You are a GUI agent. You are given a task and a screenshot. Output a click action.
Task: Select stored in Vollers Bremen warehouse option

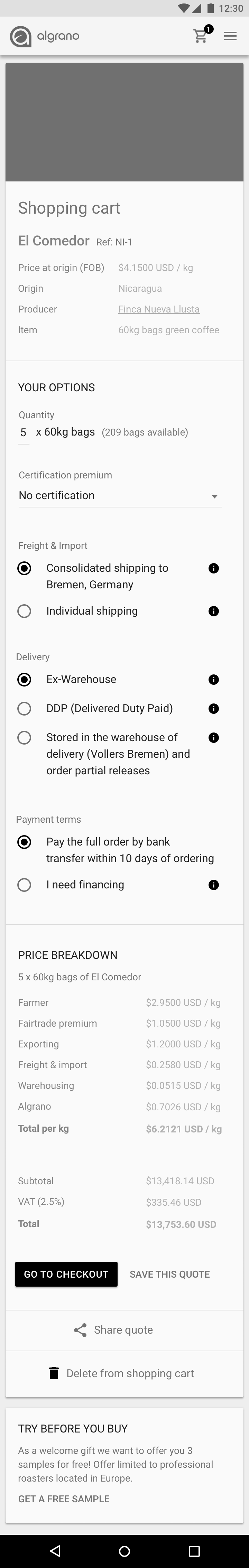[24, 737]
